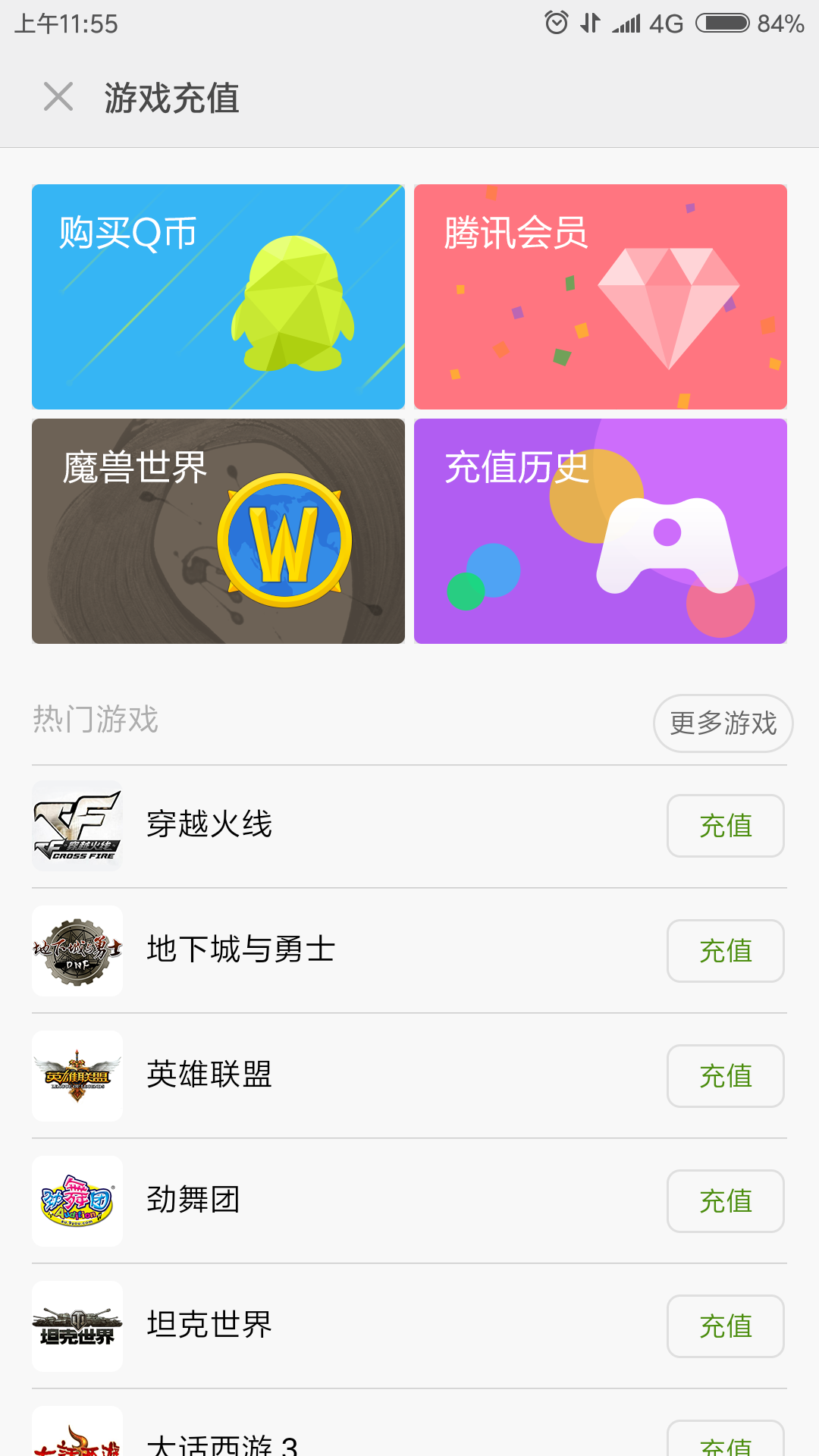This screenshot has height=1456, width=819.
Task: Select the 坦克世界 World of Tanks icon
Action: [x=77, y=1326]
